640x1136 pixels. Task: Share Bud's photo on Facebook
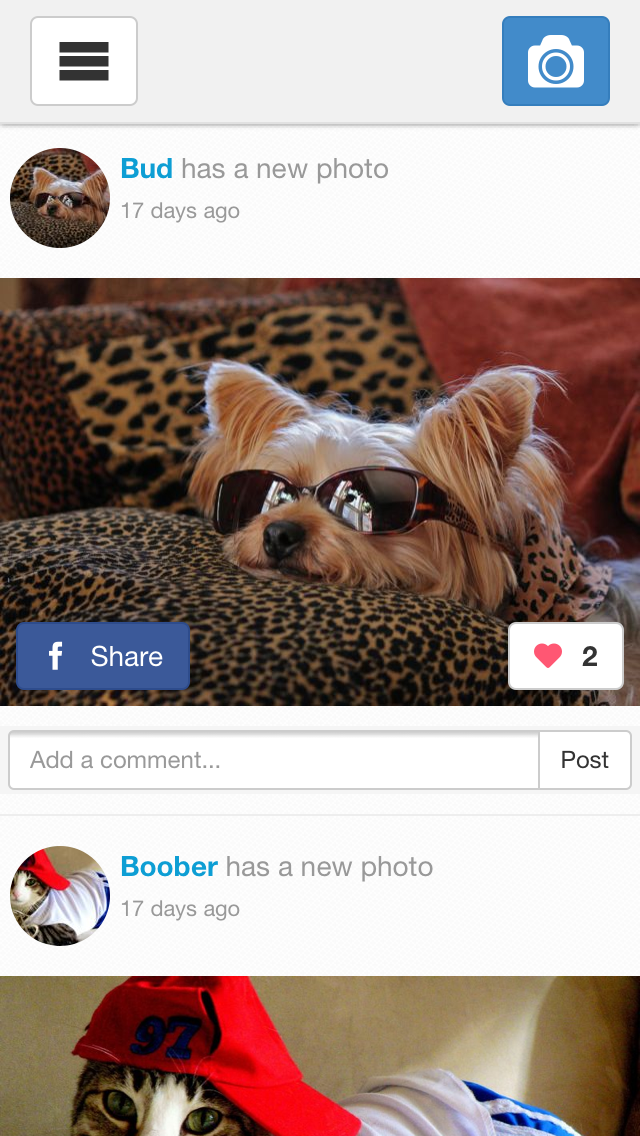tap(103, 656)
